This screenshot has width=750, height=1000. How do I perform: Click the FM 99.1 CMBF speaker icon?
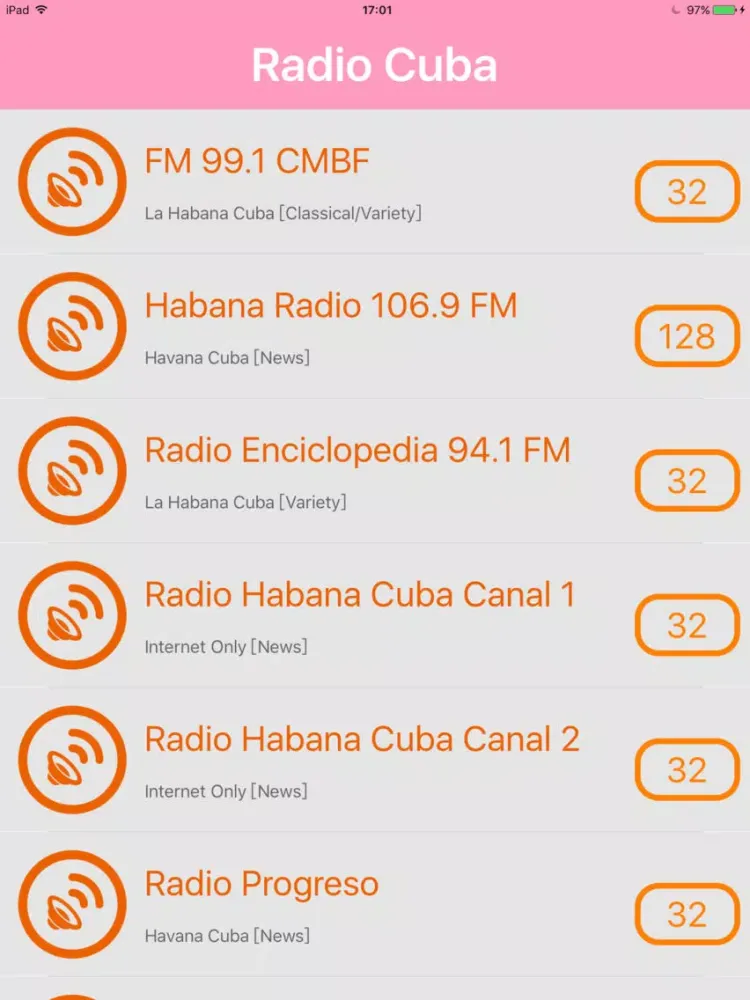tap(72, 181)
